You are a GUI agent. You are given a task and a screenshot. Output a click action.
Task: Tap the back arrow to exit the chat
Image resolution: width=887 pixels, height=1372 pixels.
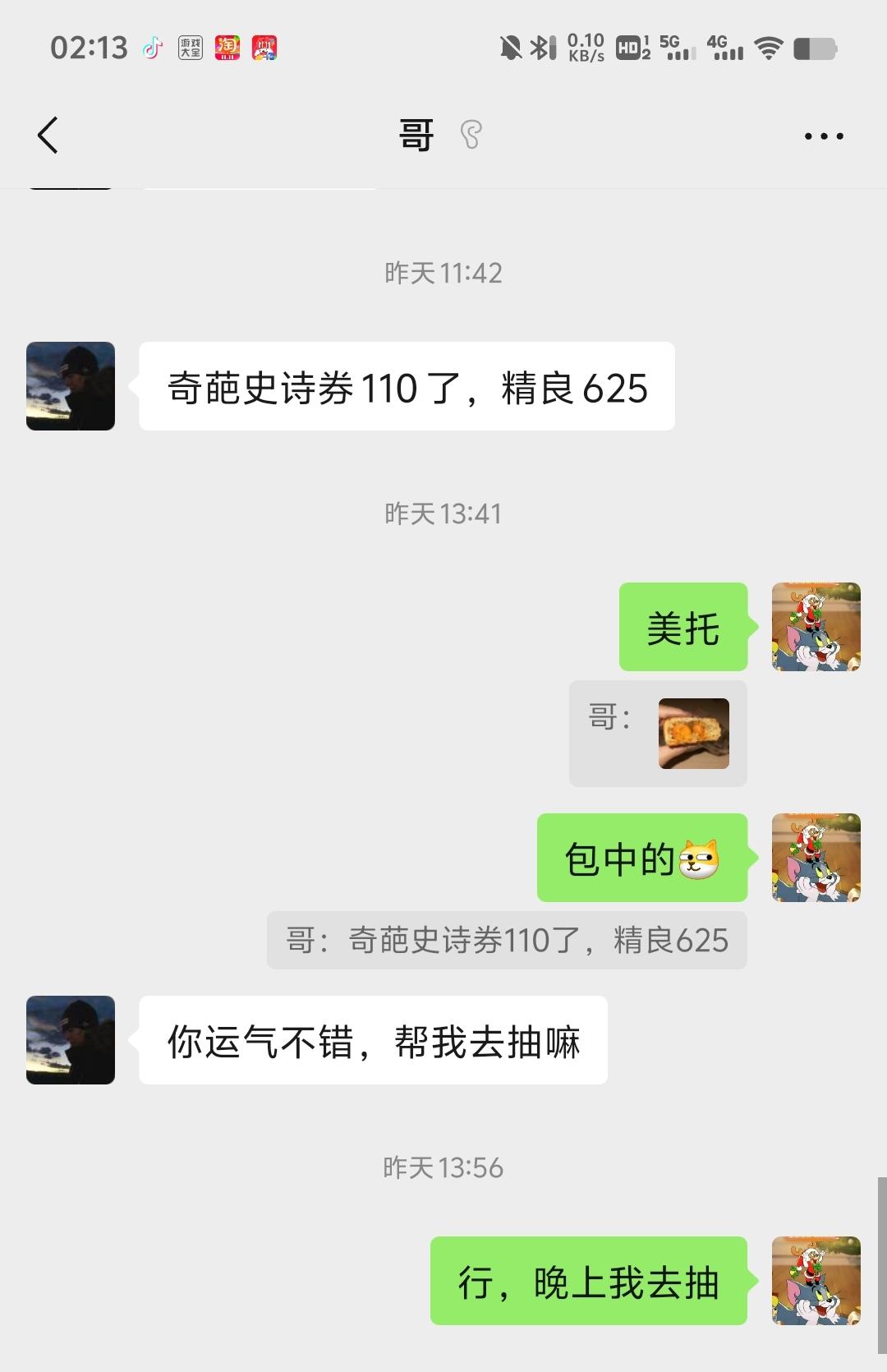47,136
